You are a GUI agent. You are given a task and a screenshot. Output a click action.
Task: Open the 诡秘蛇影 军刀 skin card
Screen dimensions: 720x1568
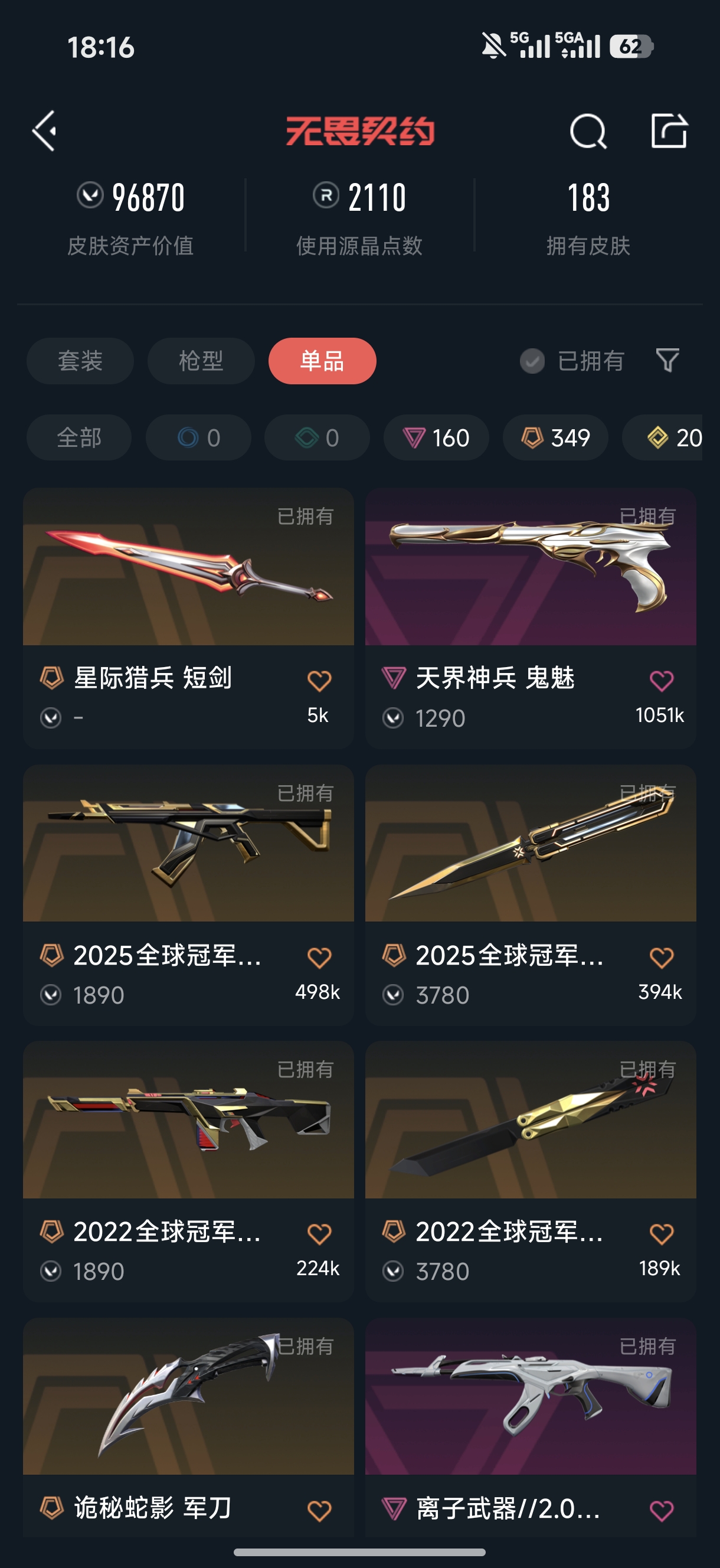pyautogui.click(x=189, y=1427)
